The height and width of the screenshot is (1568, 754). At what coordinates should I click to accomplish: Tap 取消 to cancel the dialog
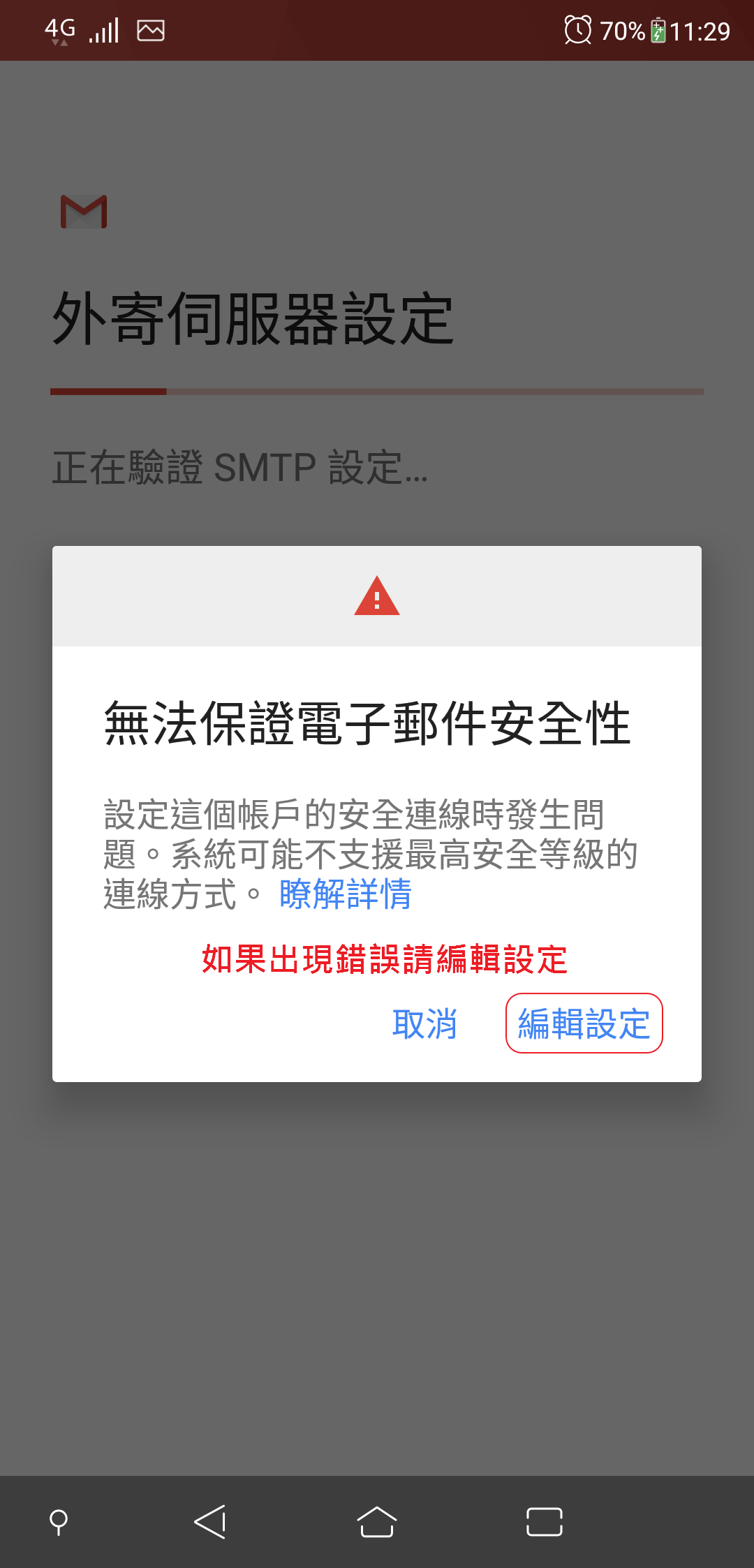pos(424,1023)
